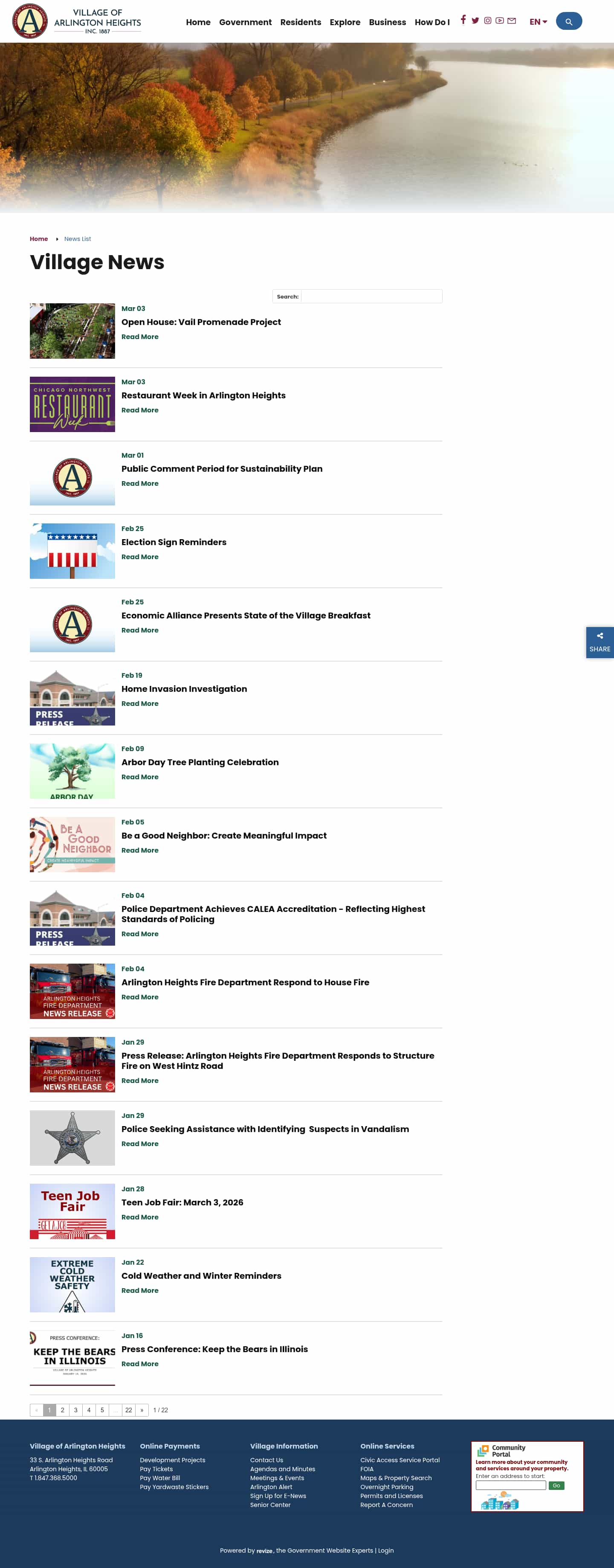Open the Government dropdown menu

(245, 22)
